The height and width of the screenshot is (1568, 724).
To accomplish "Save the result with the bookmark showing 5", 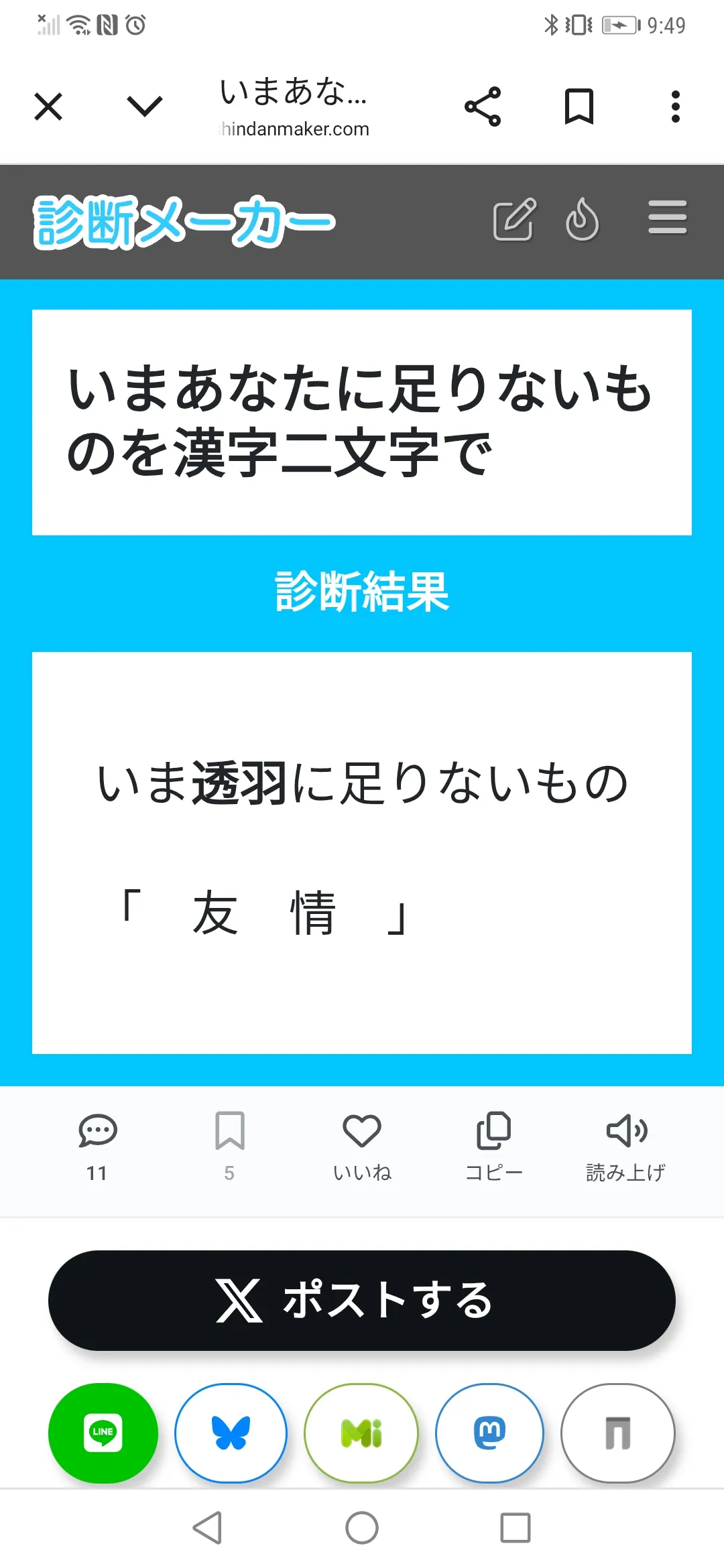I will 229,1147.
